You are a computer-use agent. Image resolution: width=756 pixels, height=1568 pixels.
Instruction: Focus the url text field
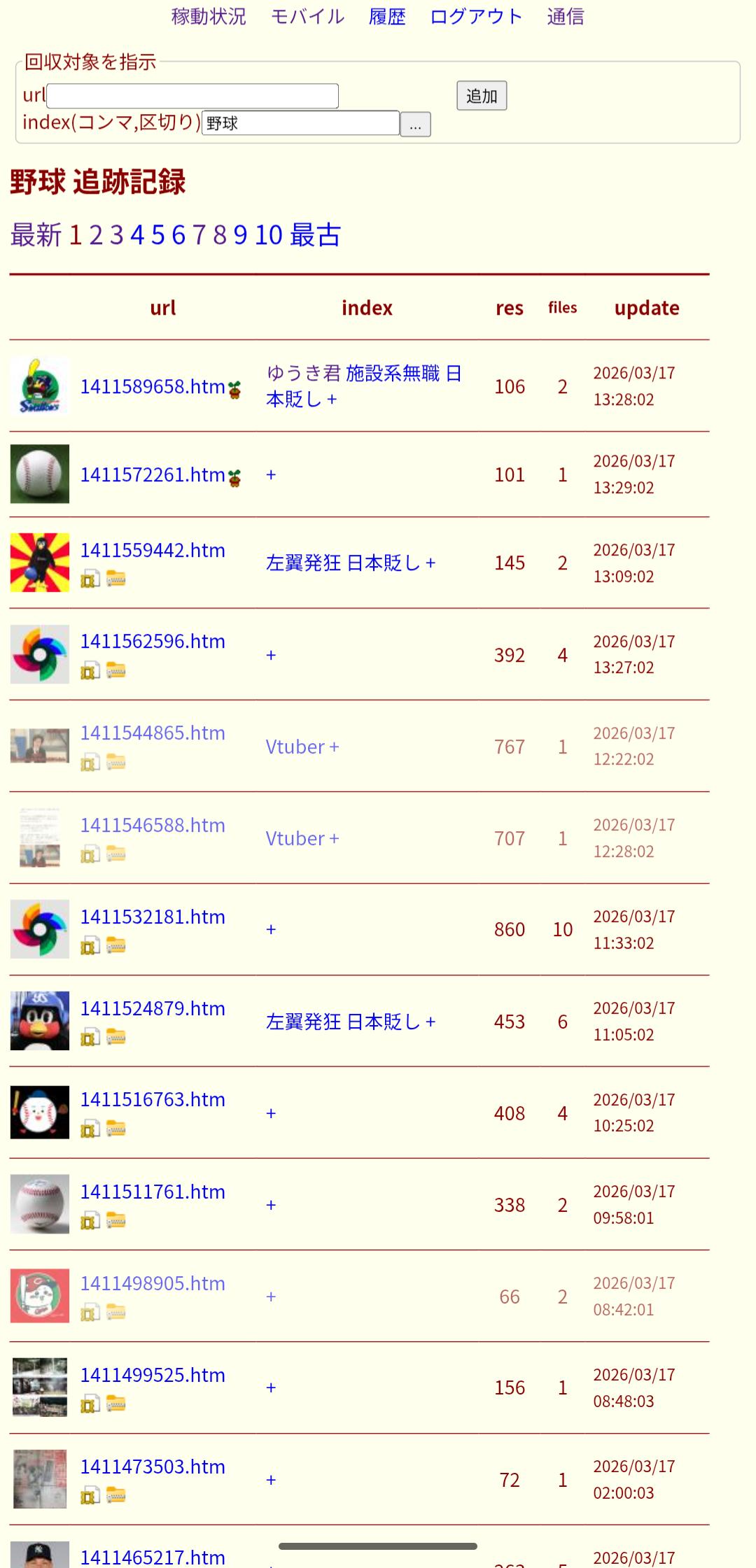click(192, 96)
